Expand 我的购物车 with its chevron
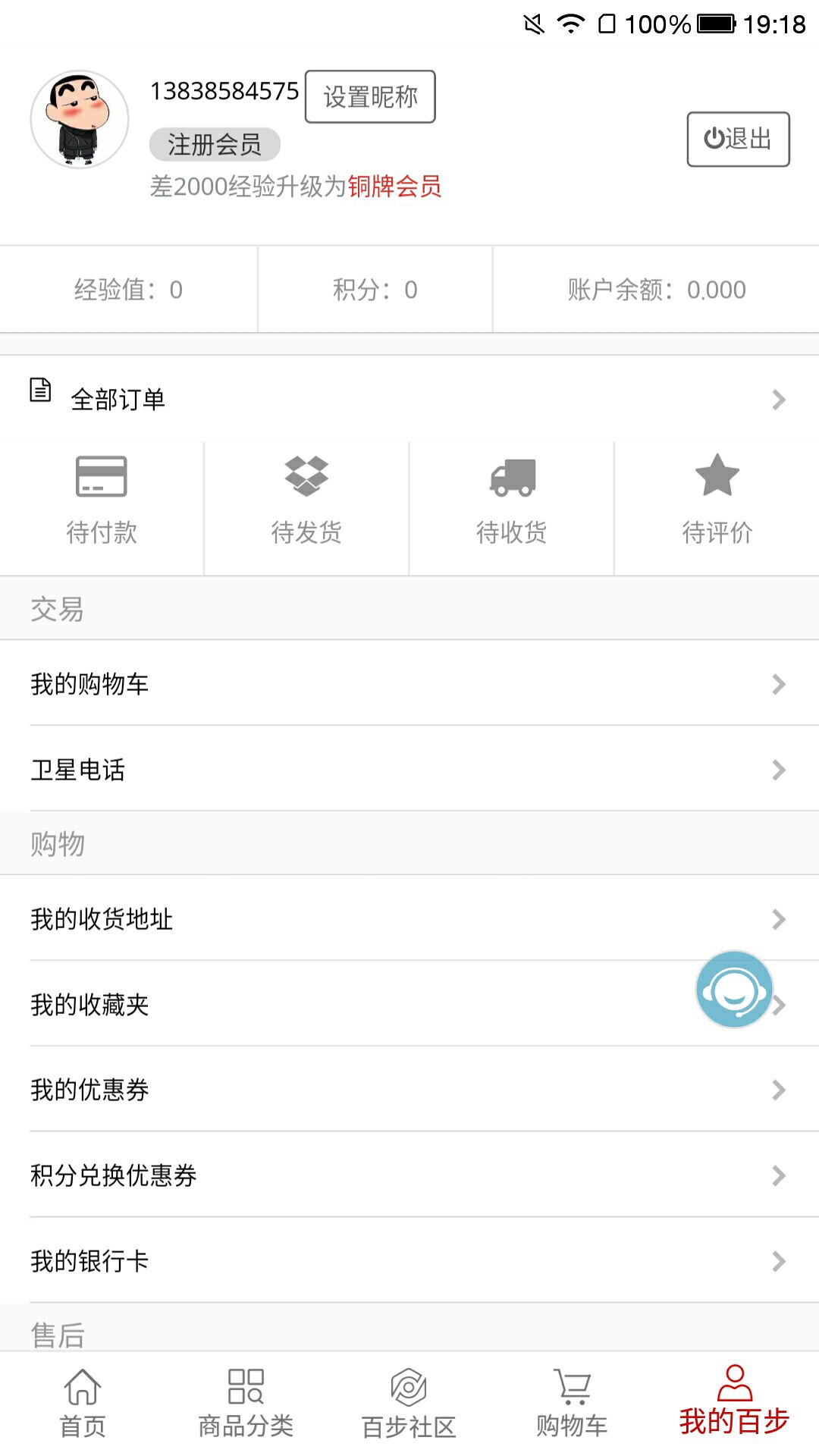This screenshot has width=819, height=1456. [x=778, y=684]
